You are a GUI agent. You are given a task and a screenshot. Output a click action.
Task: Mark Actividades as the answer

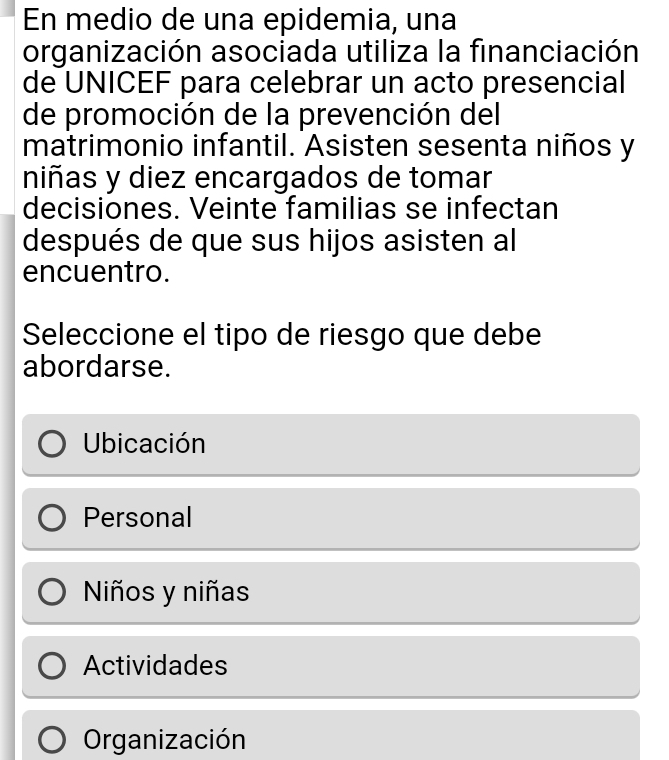click(x=54, y=666)
